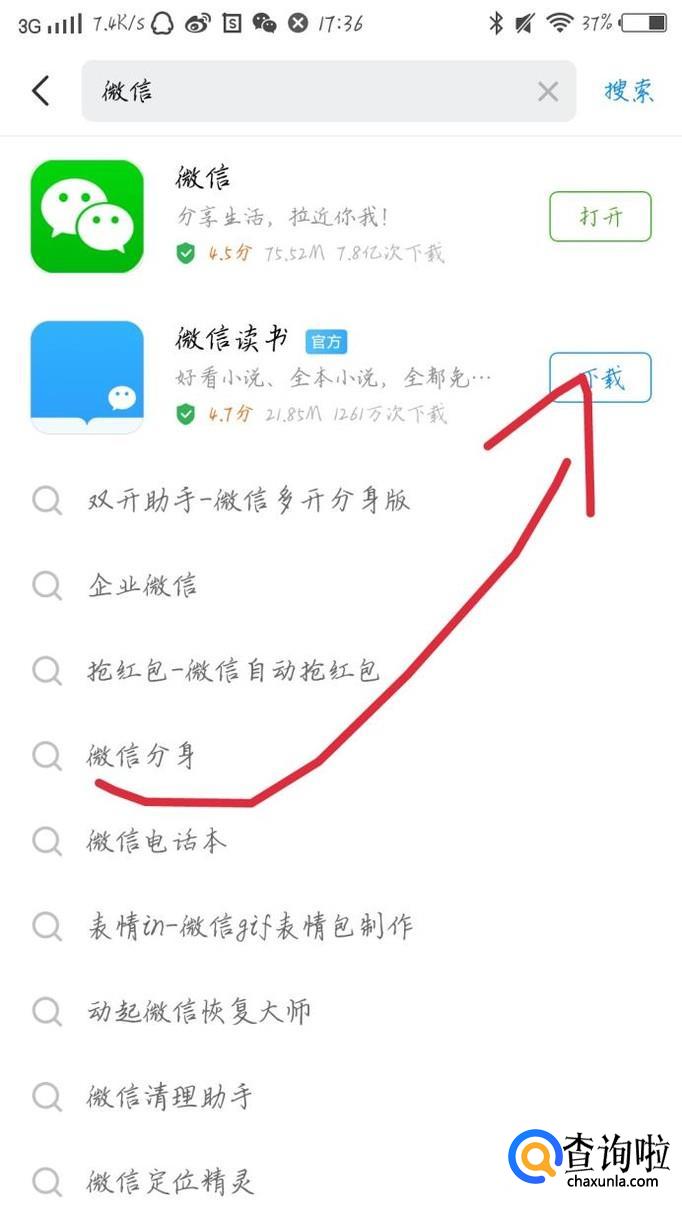Select the 微信清理助手 suggestion
The image size is (682, 1212).
(x=170, y=1097)
